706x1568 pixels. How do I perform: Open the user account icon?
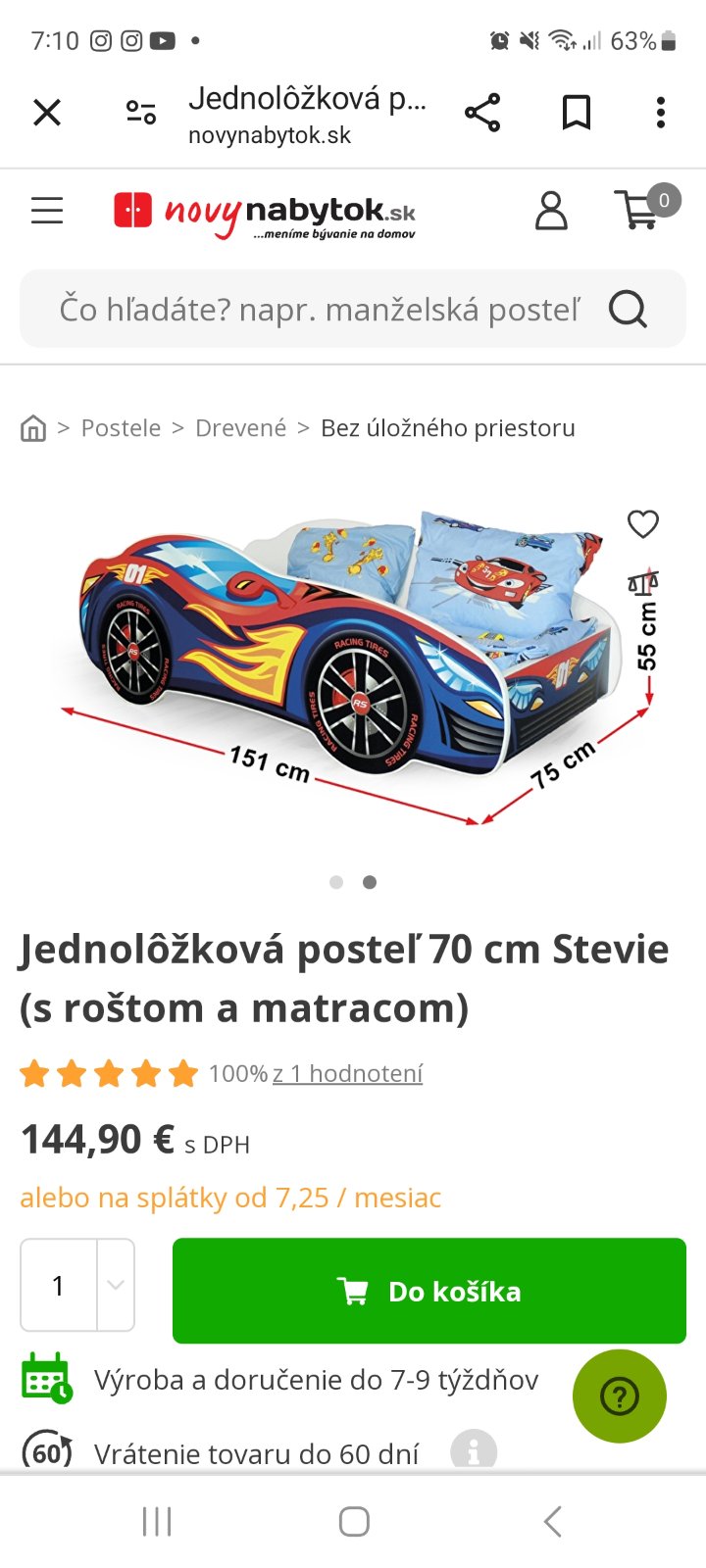coord(551,211)
